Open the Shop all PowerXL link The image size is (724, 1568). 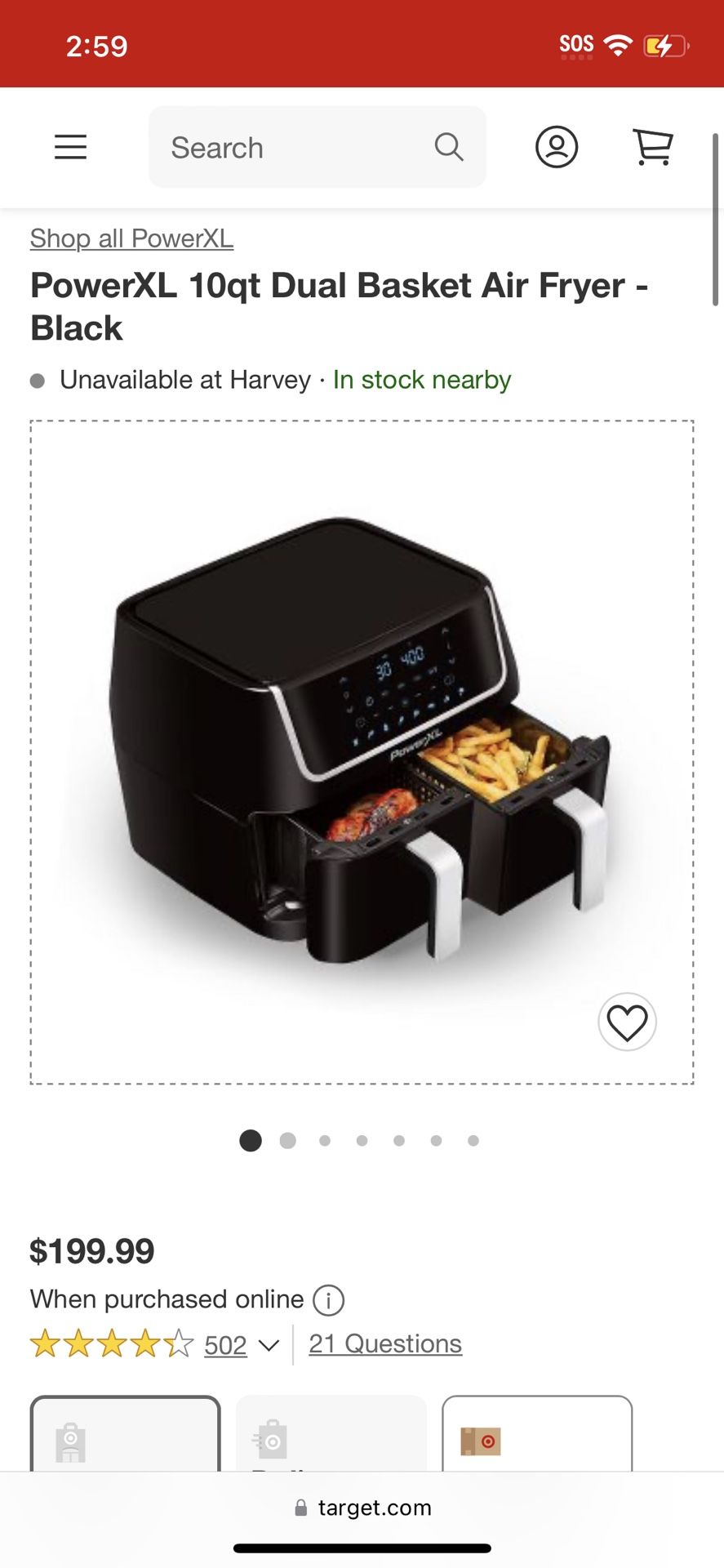(x=131, y=238)
